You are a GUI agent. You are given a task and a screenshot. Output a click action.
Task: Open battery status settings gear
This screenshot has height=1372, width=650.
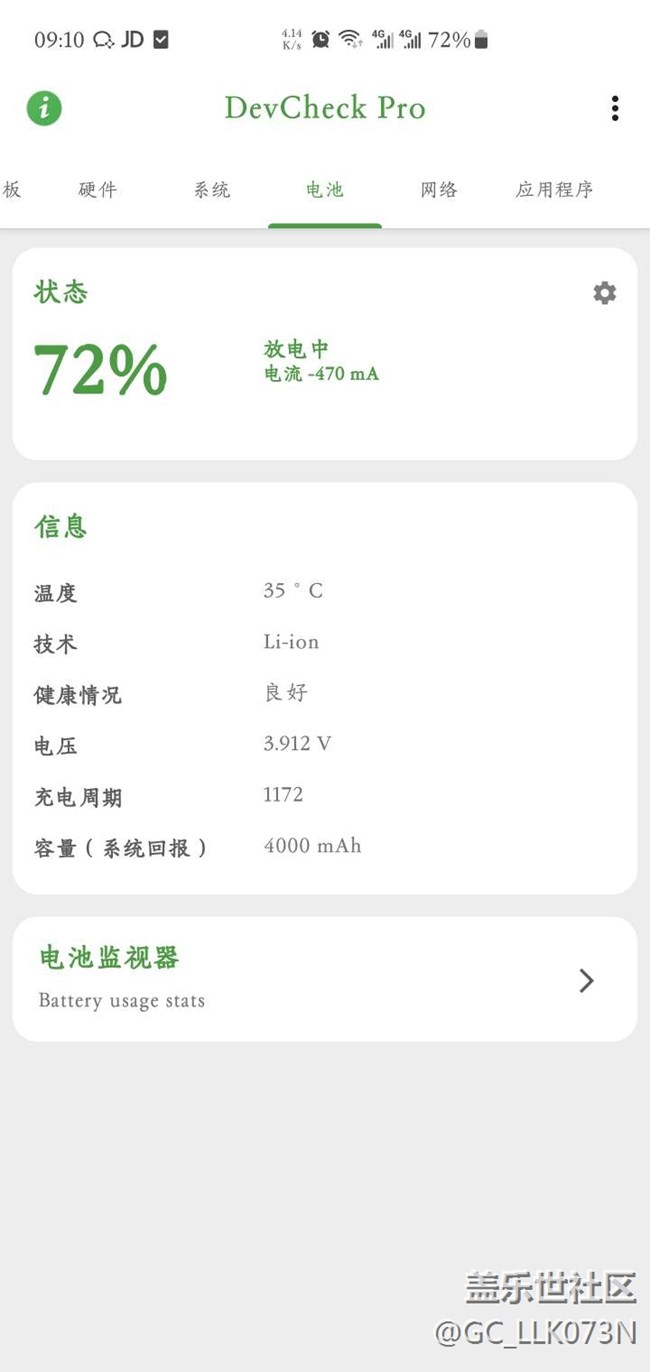point(605,293)
